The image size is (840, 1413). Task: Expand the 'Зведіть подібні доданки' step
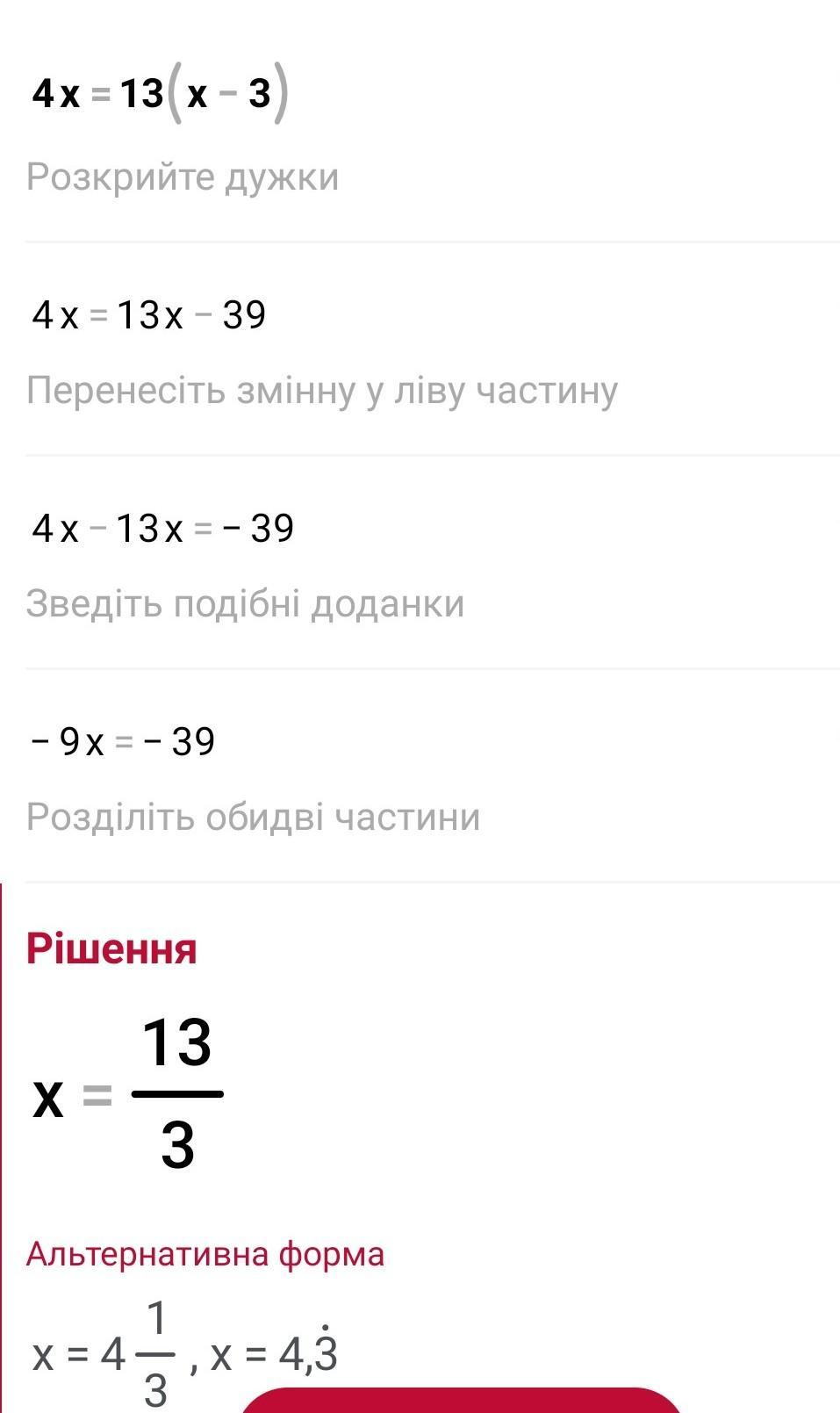[x=245, y=603]
